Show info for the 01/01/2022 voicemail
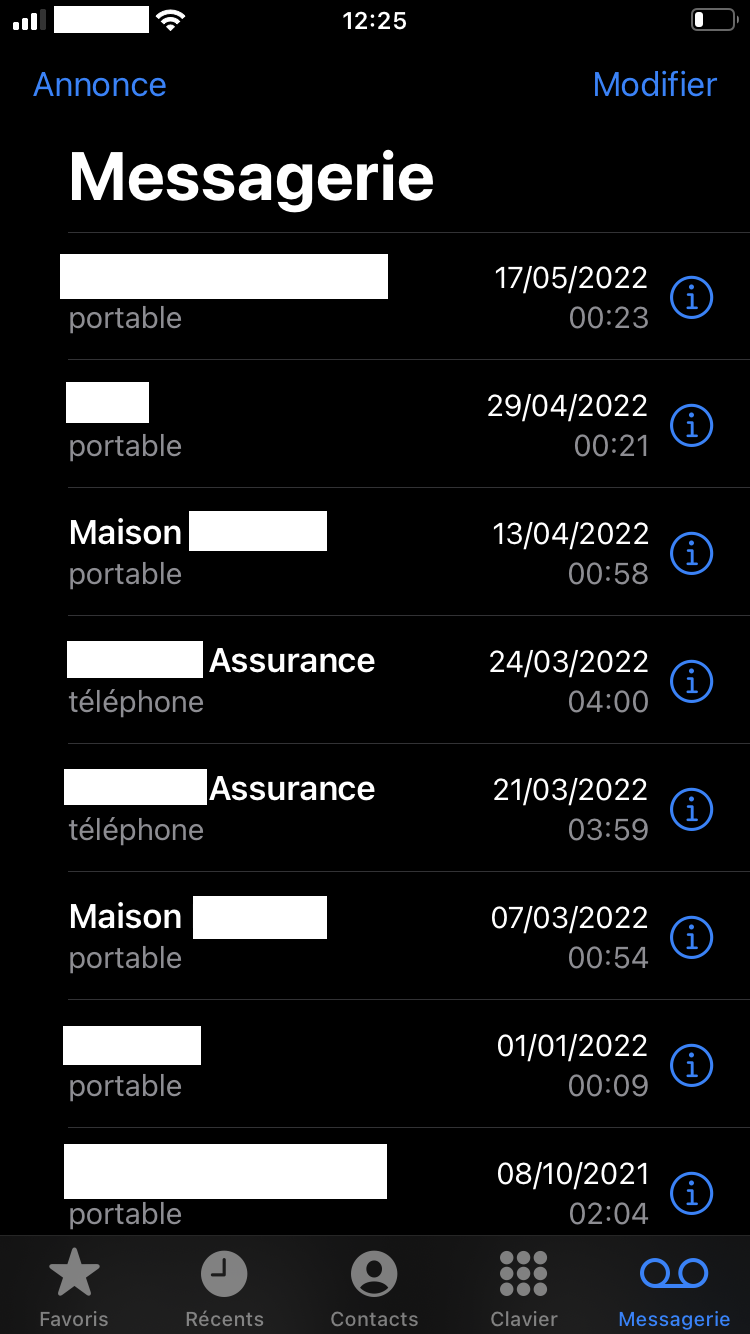Screen dimensions: 750x1334 pyautogui.click(x=691, y=1065)
